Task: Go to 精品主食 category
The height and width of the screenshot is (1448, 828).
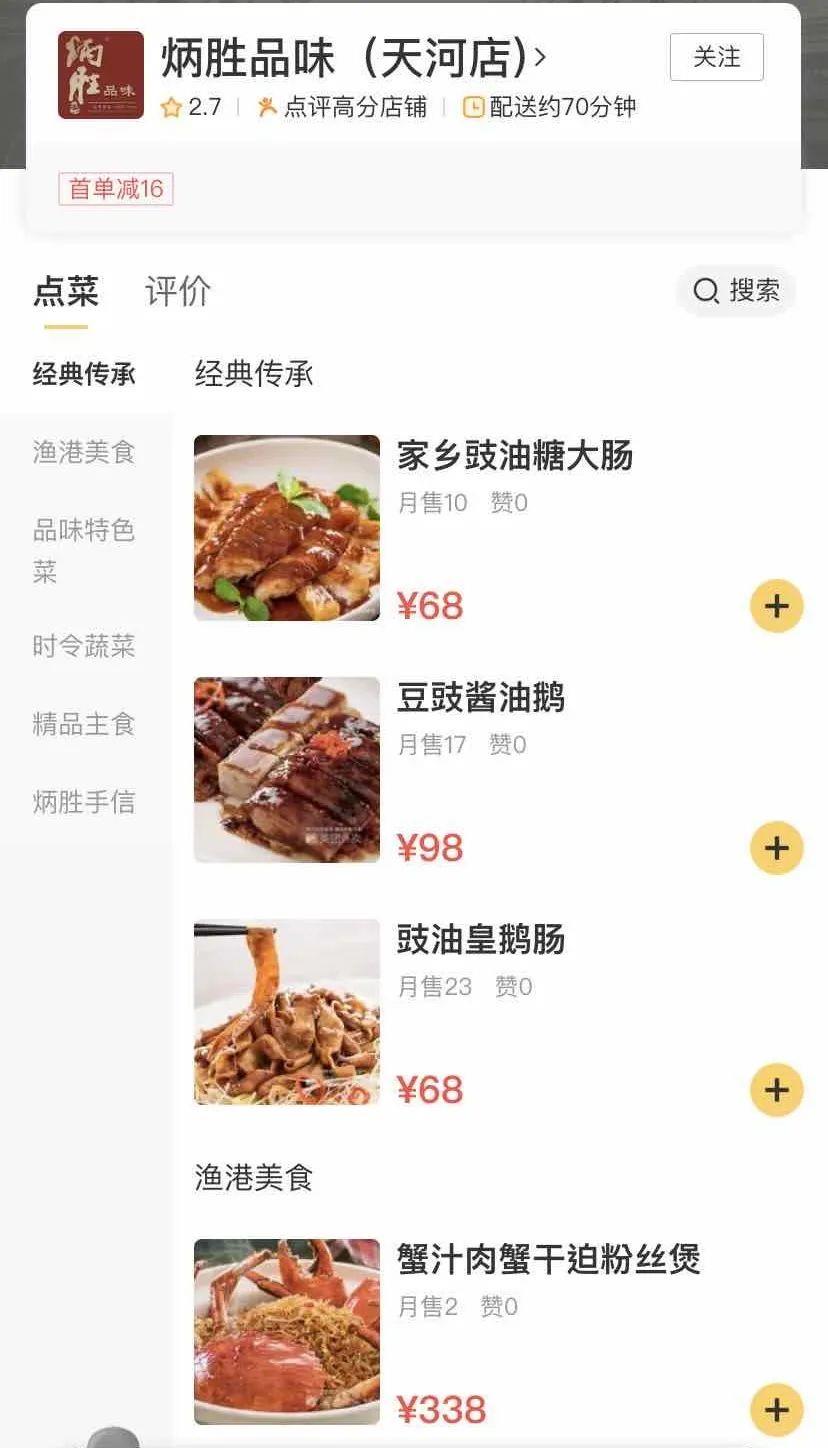Action: tap(84, 724)
